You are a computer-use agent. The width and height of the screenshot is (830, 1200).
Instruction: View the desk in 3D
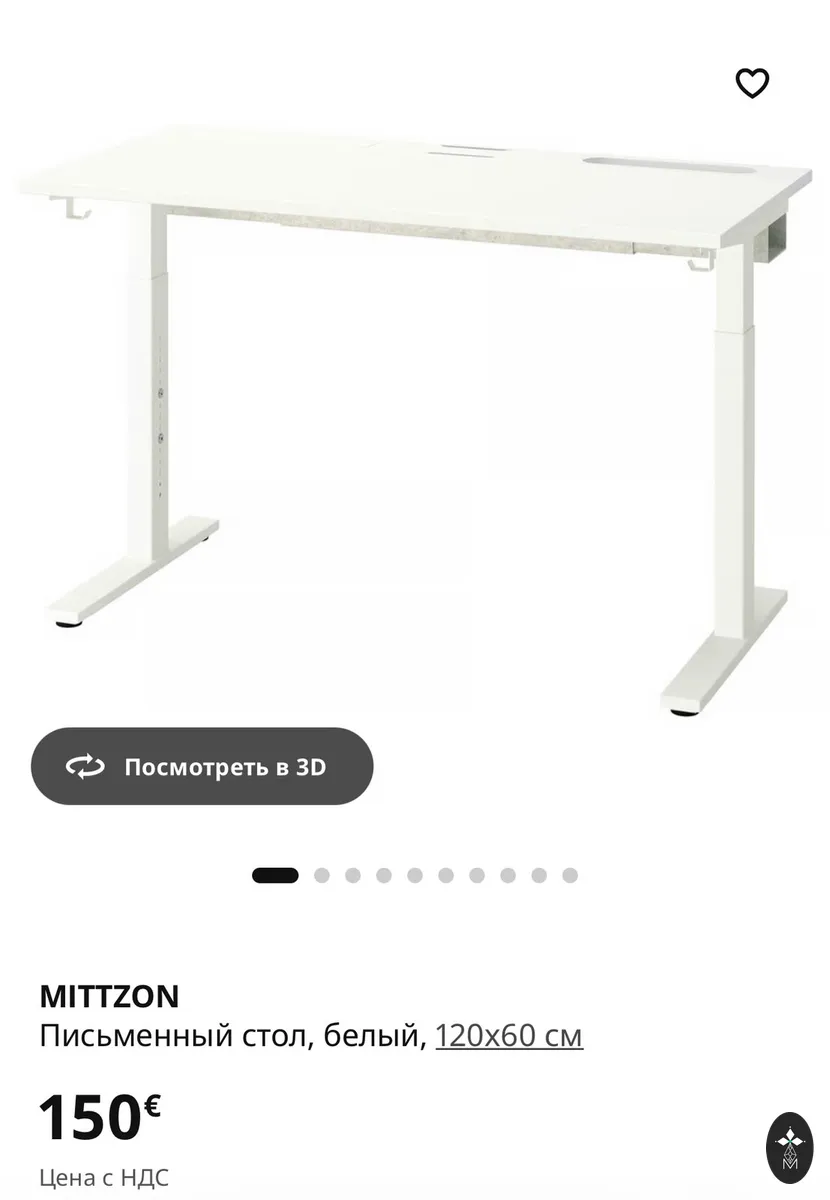click(202, 767)
